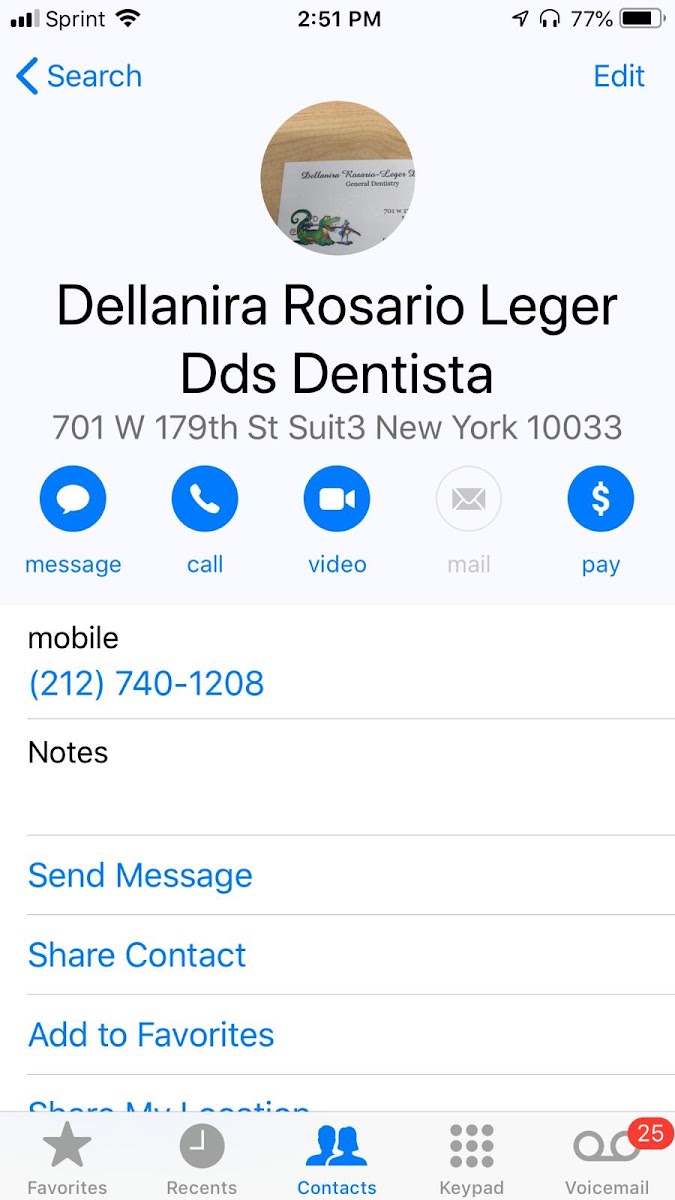The image size is (675, 1200).
Task: Go back to Search
Action: pyautogui.click(x=80, y=76)
